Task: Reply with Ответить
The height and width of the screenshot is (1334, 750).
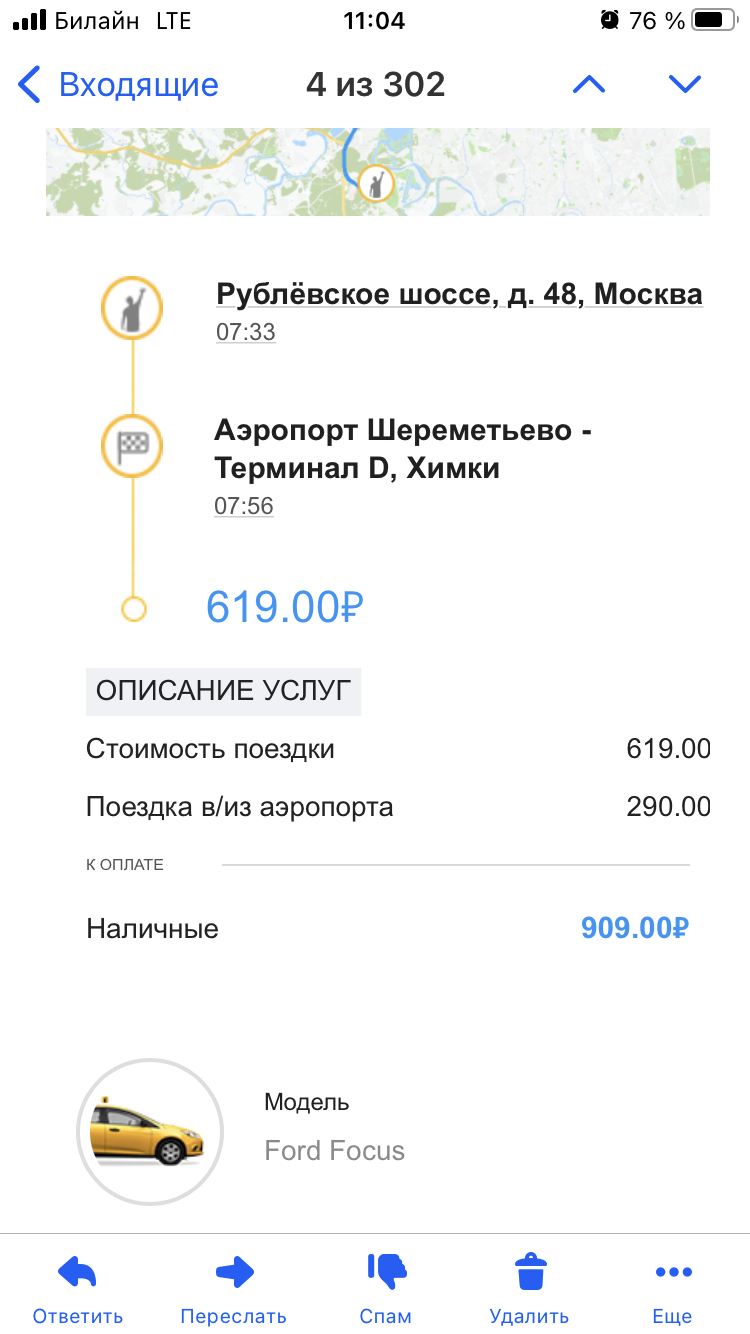Action: 78,1288
